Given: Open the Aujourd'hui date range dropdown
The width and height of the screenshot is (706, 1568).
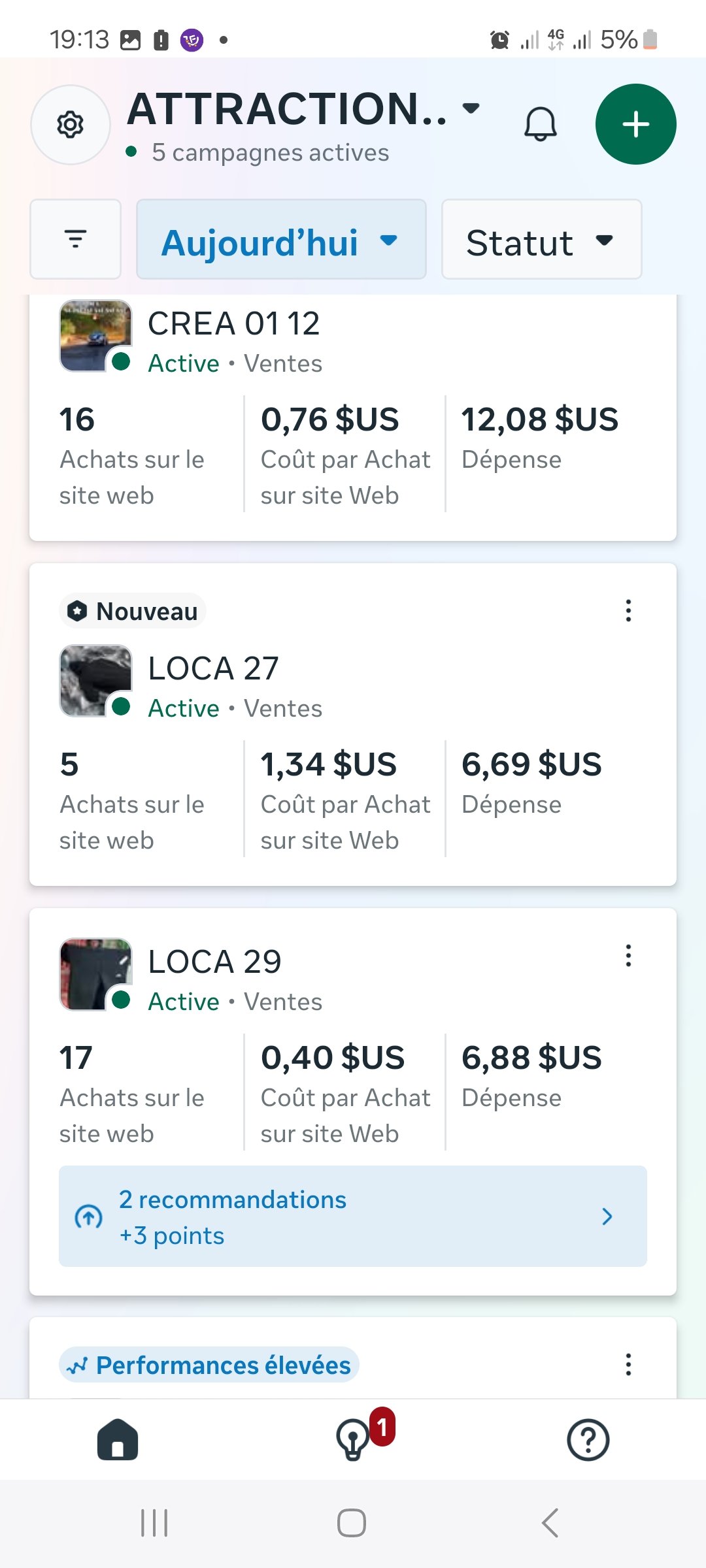Looking at the screenshot, I should click(x=280, y=240).
